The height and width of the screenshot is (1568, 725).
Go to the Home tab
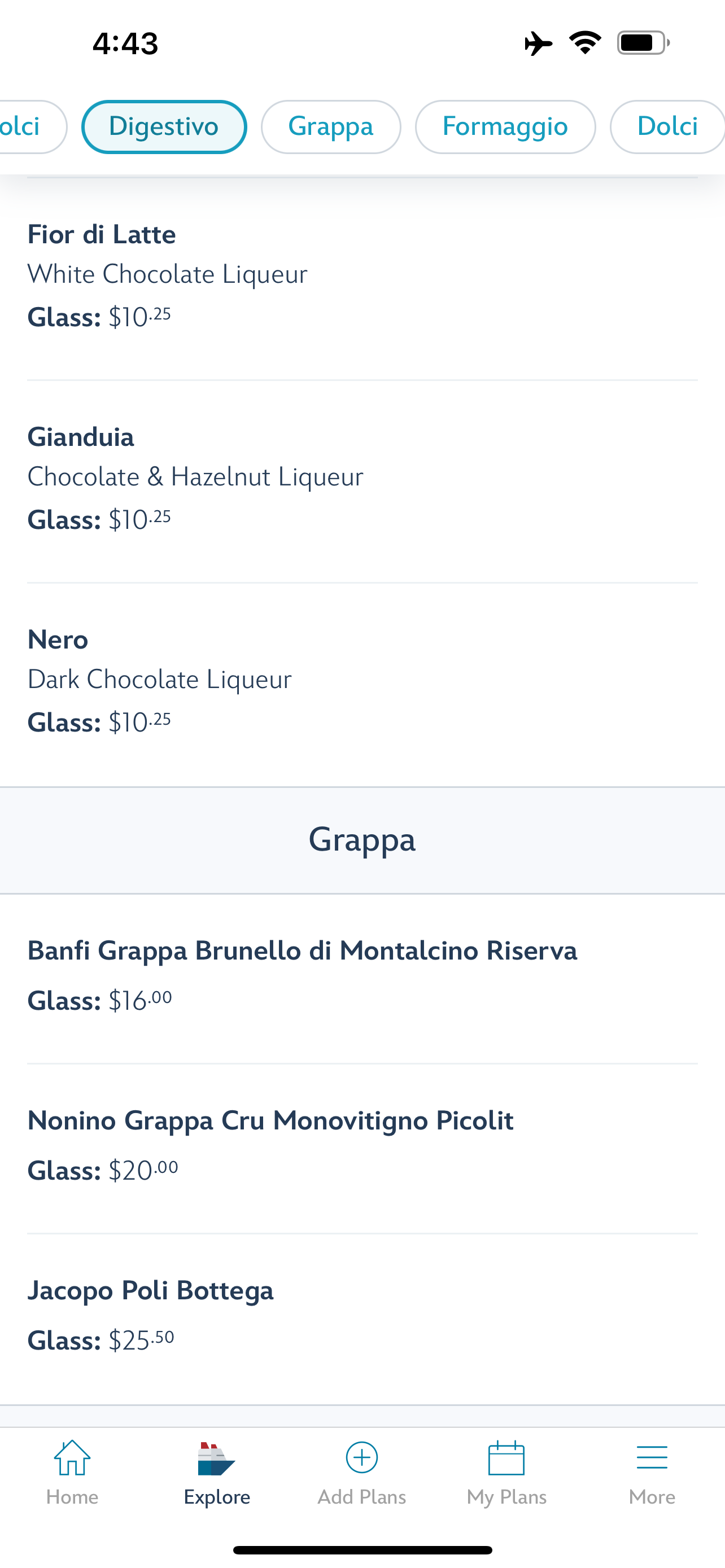coord(72,1473)
